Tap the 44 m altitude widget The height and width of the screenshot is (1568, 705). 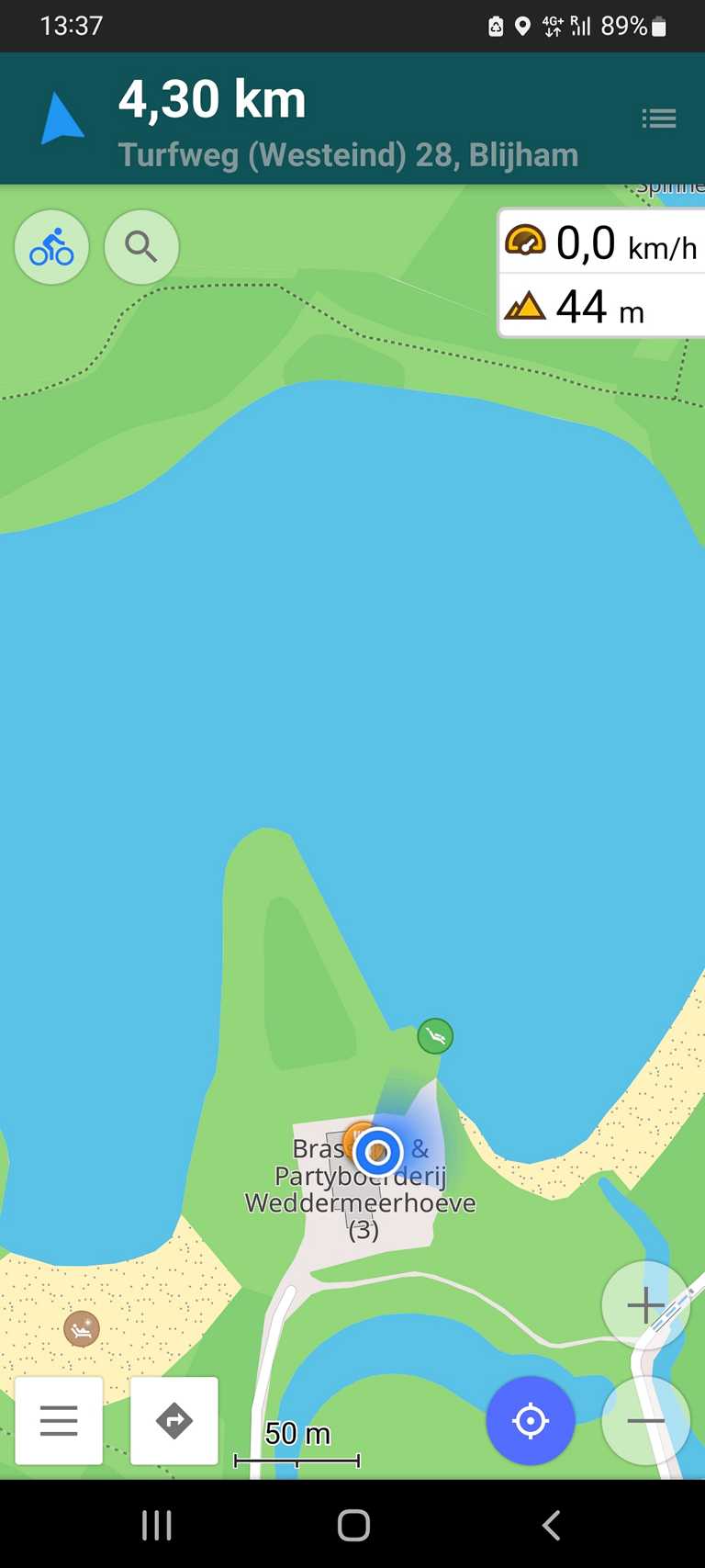click(x=602, y=306)
